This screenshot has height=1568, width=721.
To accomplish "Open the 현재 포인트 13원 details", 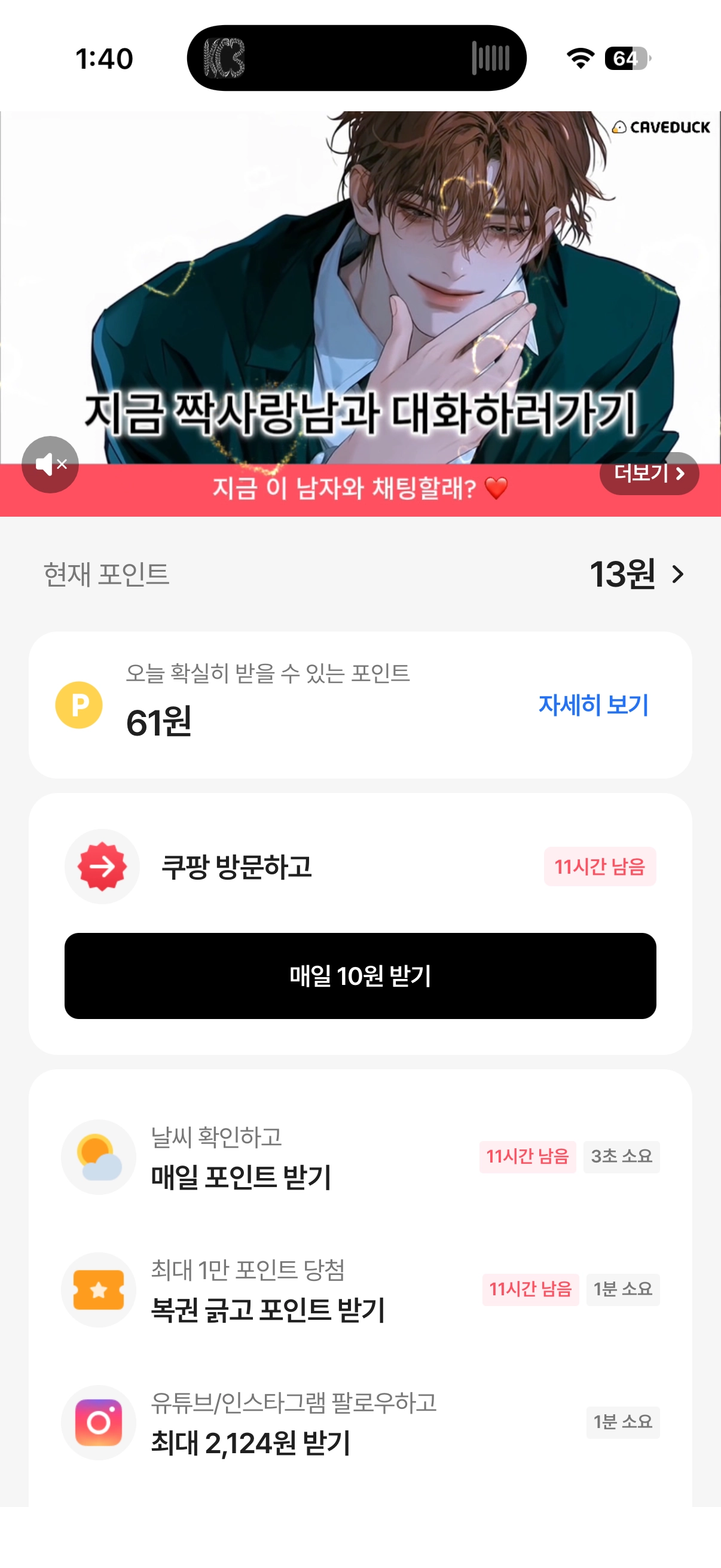I will pyautogui.click(x=636, y=574).
